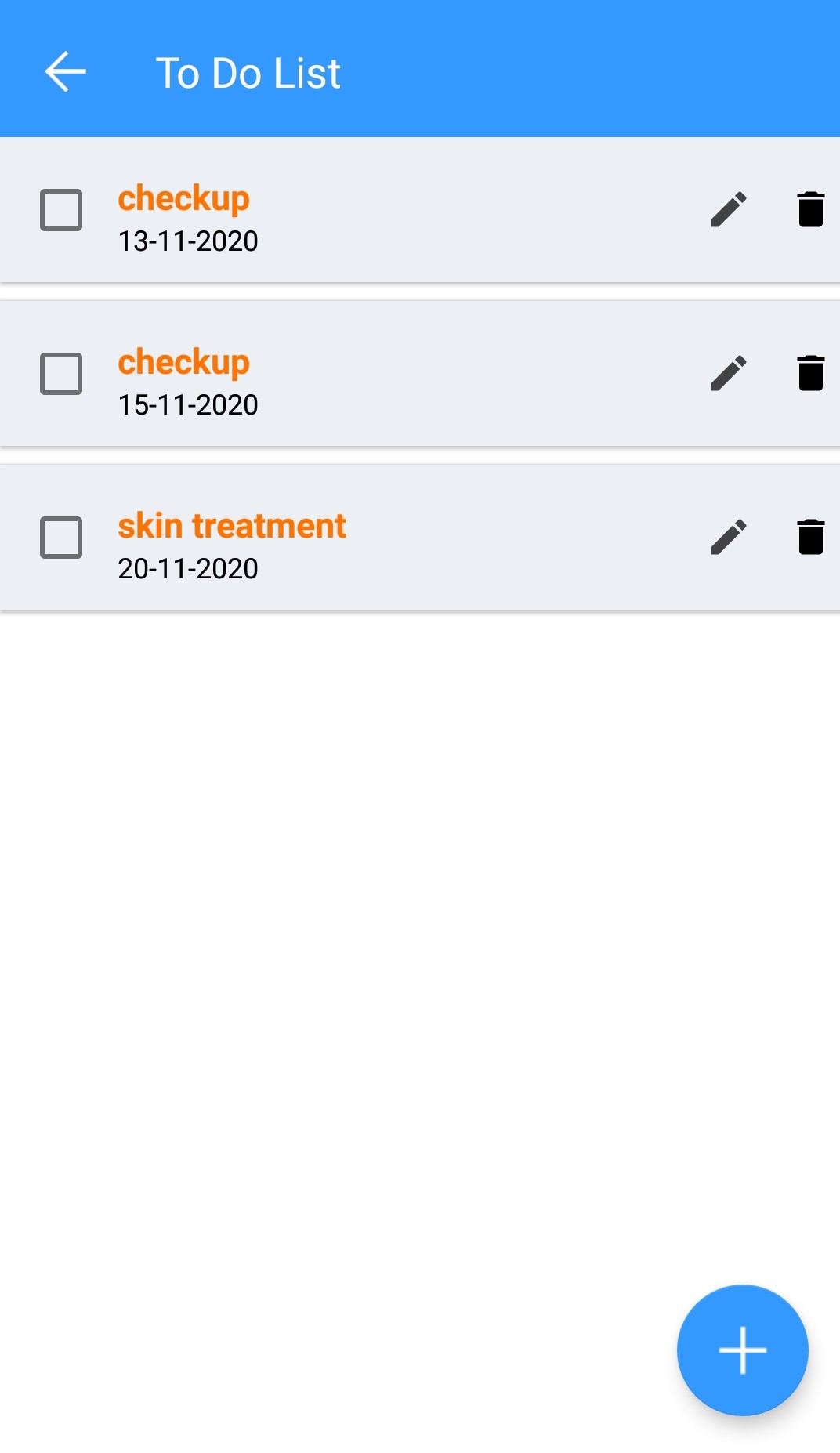Tap the back arrow icon

click(x=65, y=71)
